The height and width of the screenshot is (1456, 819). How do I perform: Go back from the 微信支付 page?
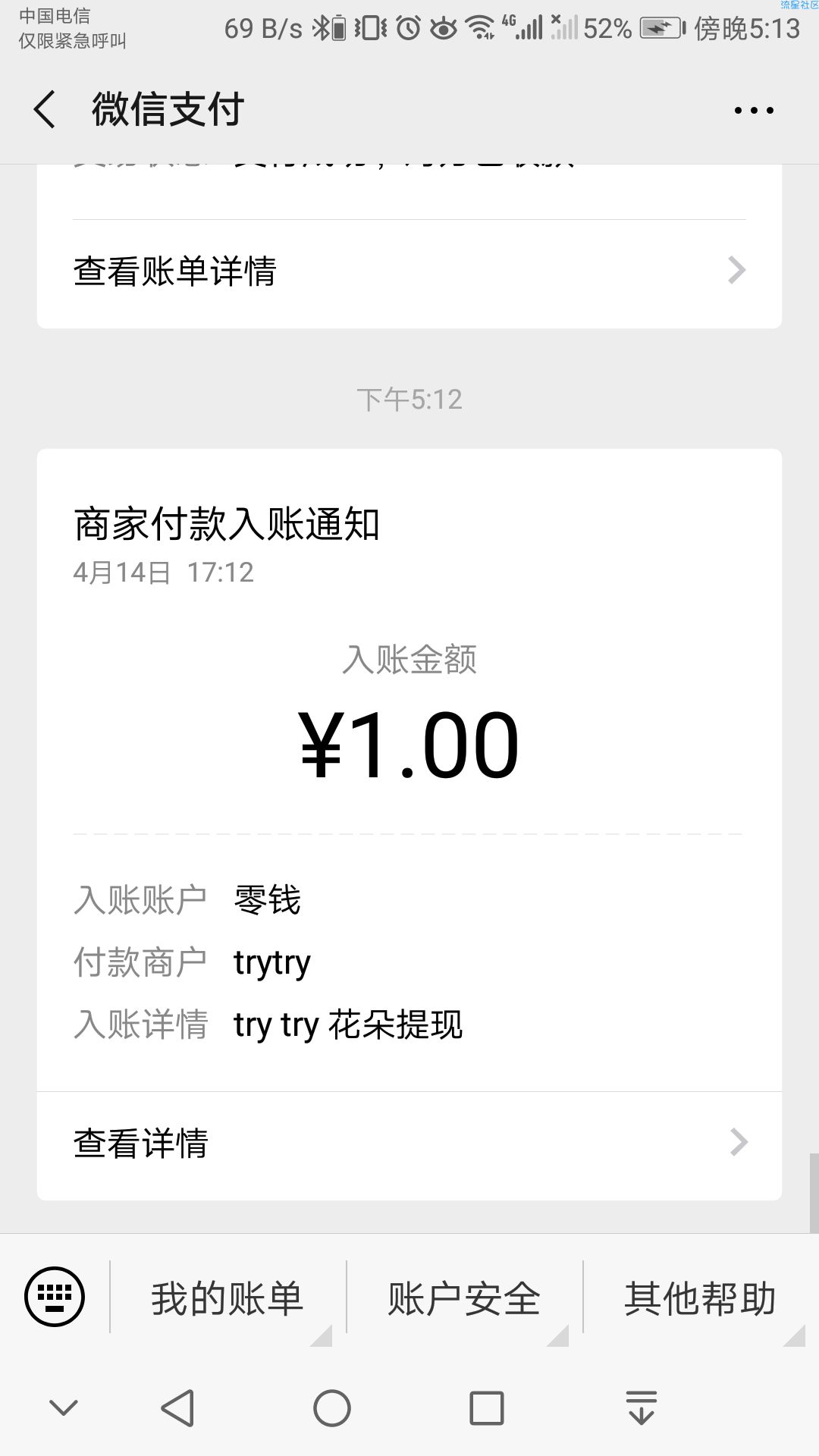45,110
